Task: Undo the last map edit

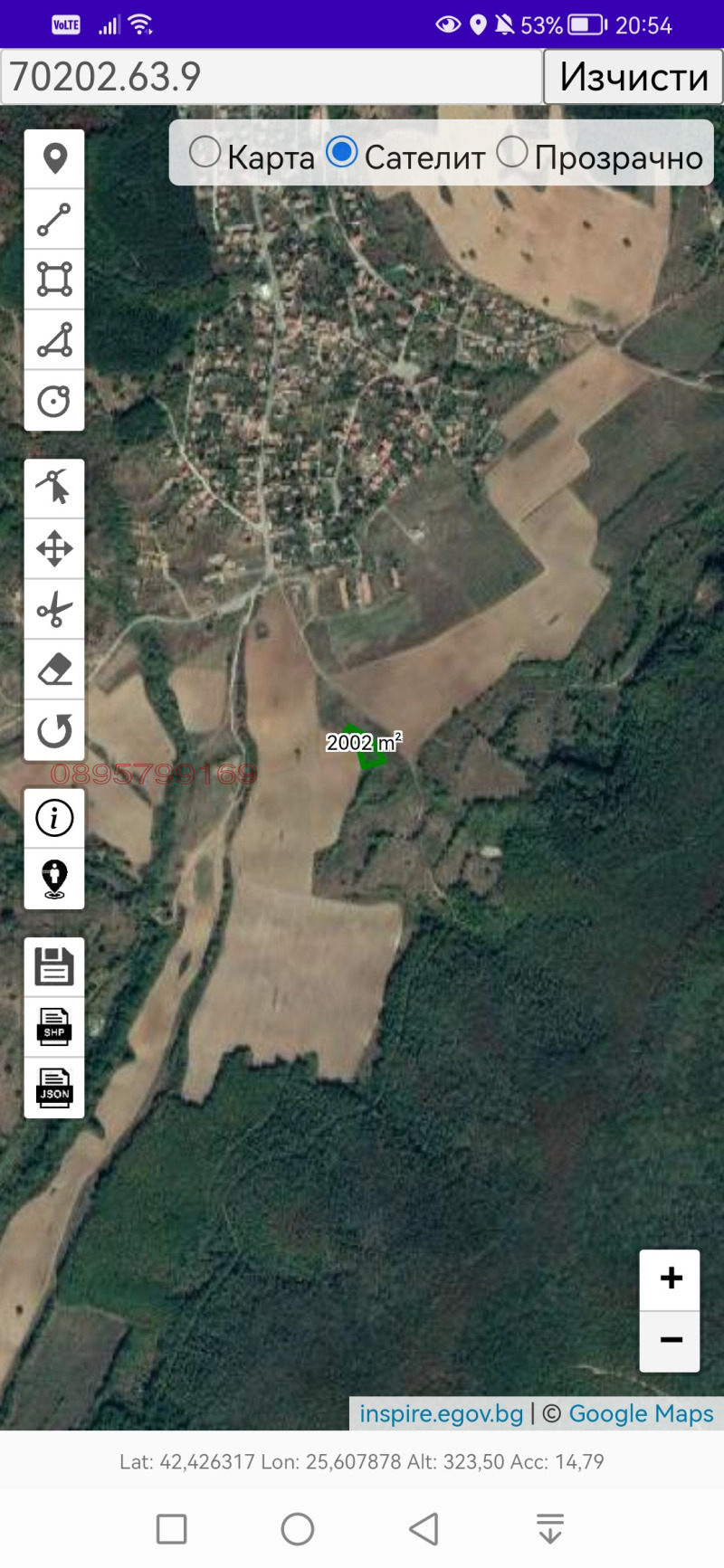Action: coord(54,730)
